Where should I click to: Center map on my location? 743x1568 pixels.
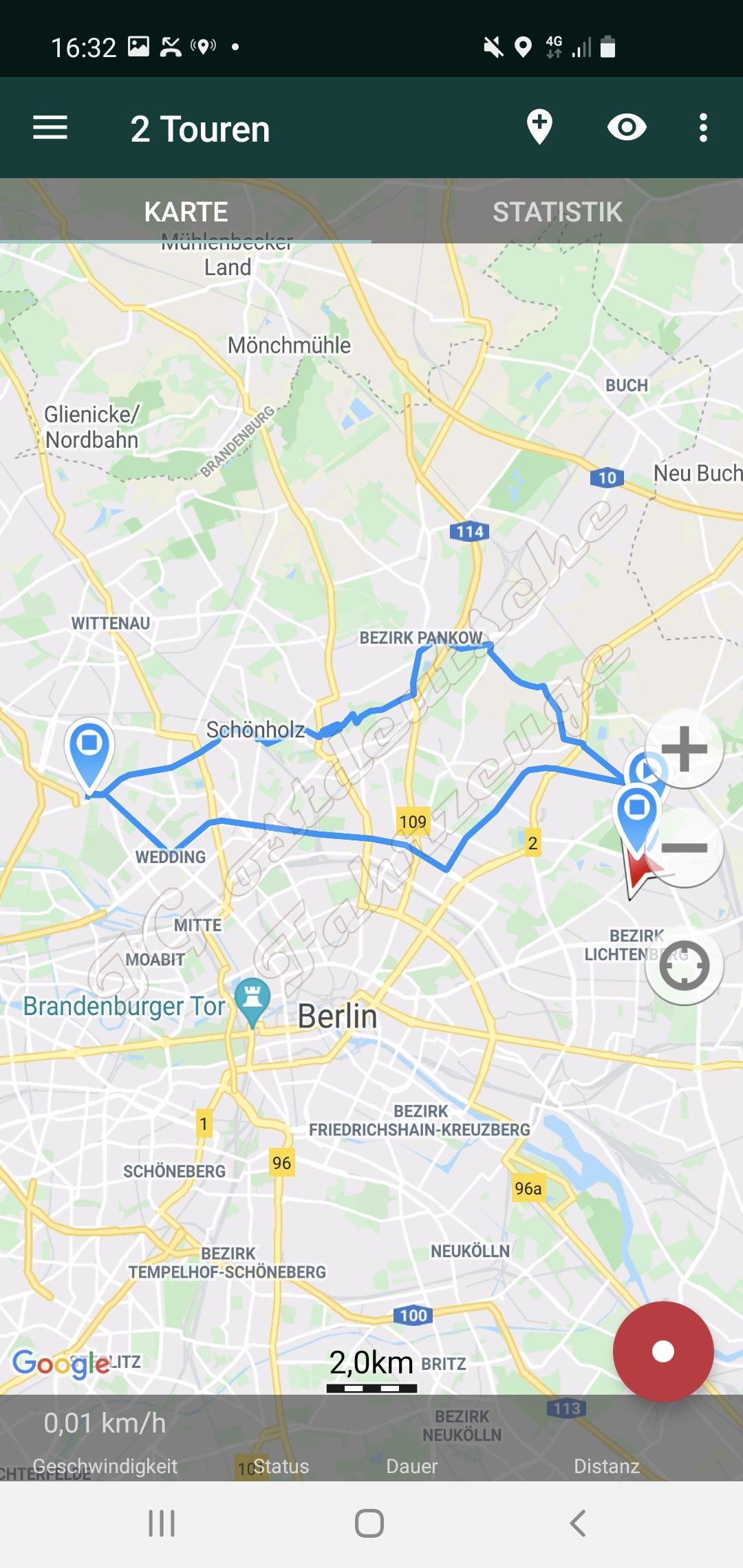[x=684, y=966]
